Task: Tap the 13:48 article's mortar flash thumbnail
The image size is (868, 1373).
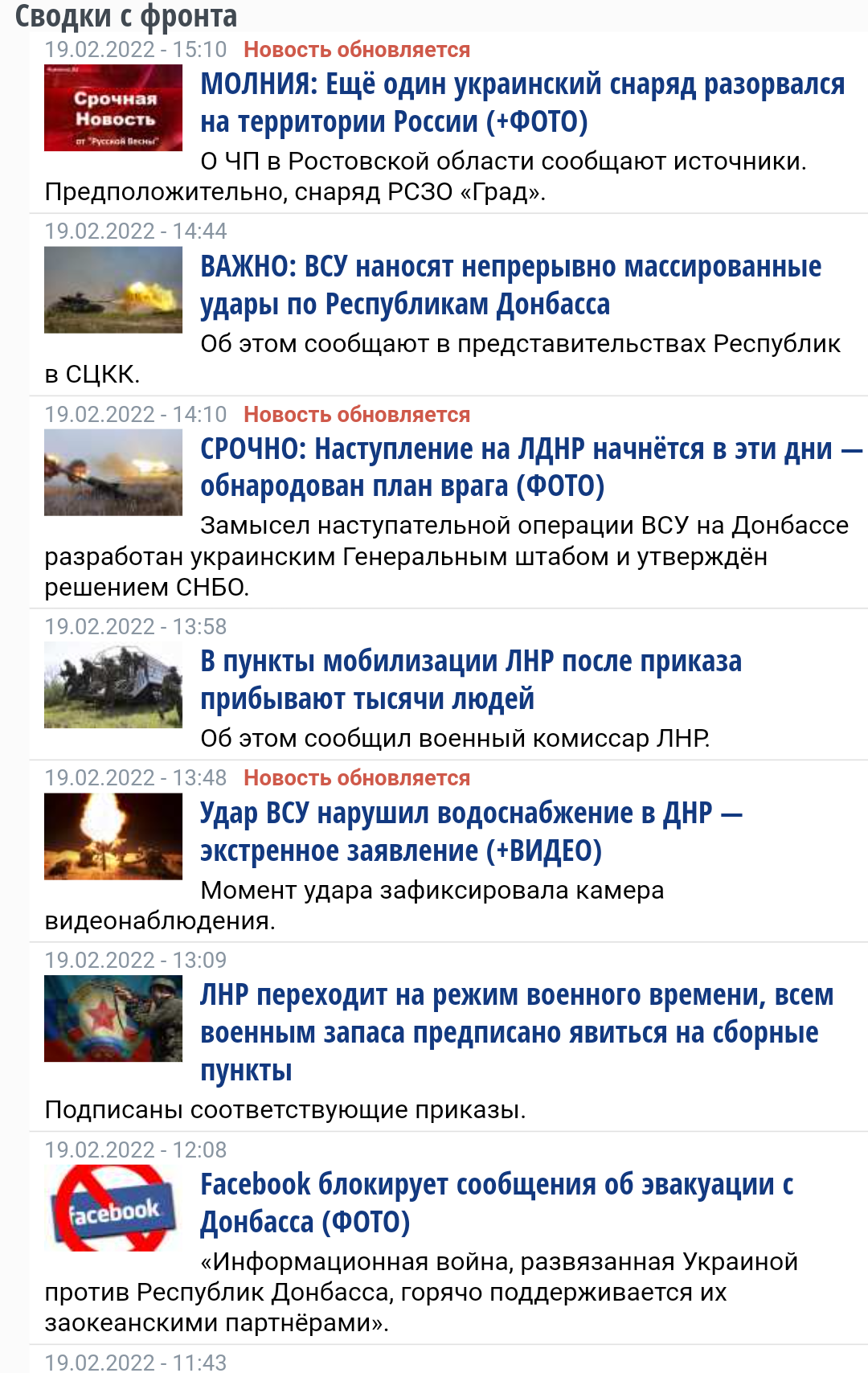Action: coord(113,836)
